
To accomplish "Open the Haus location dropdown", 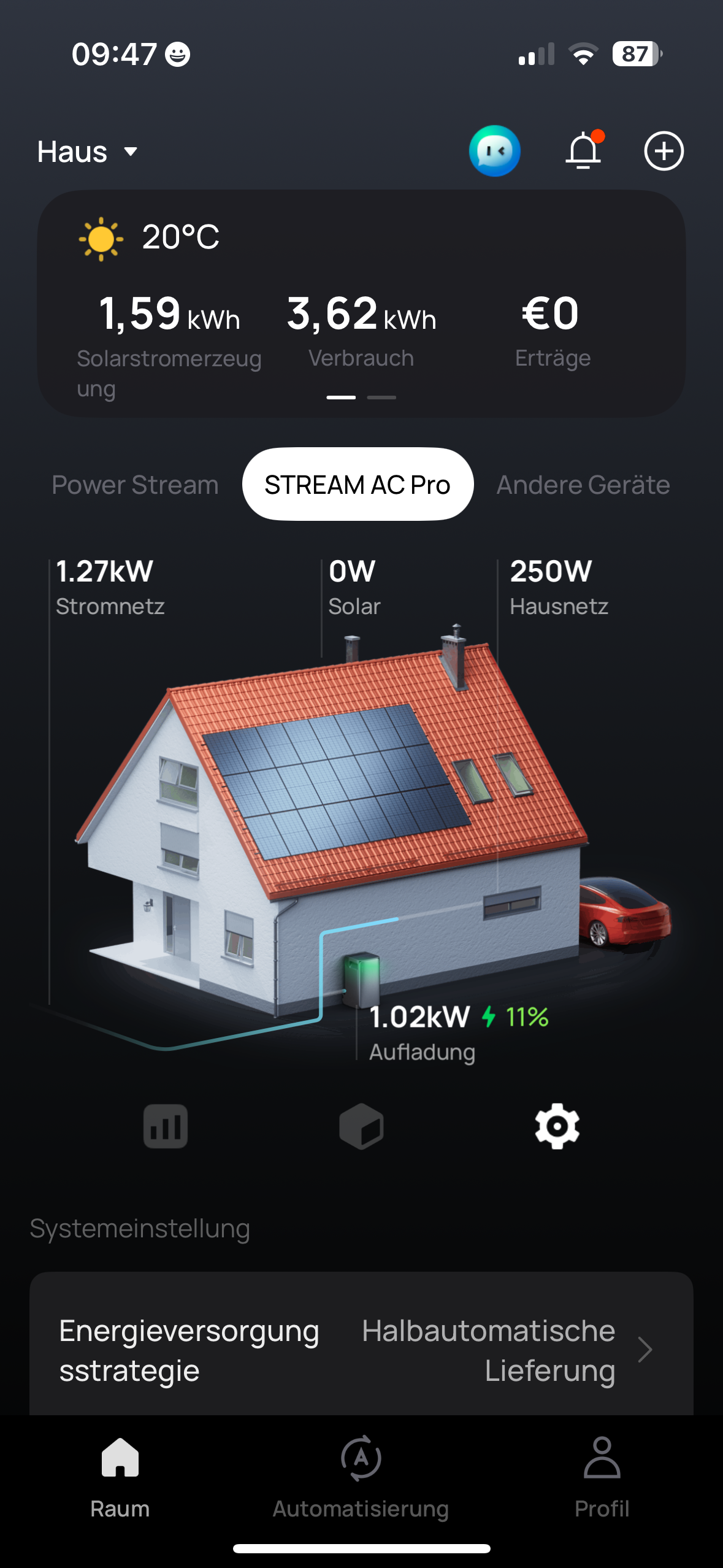I will 87,152.
